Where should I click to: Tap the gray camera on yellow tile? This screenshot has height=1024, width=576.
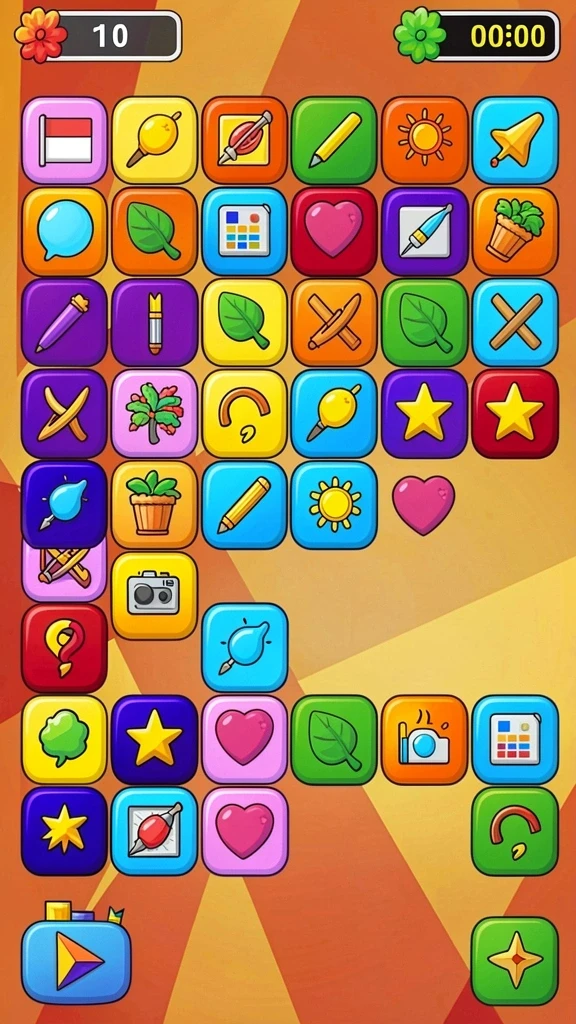coord(154,596)
